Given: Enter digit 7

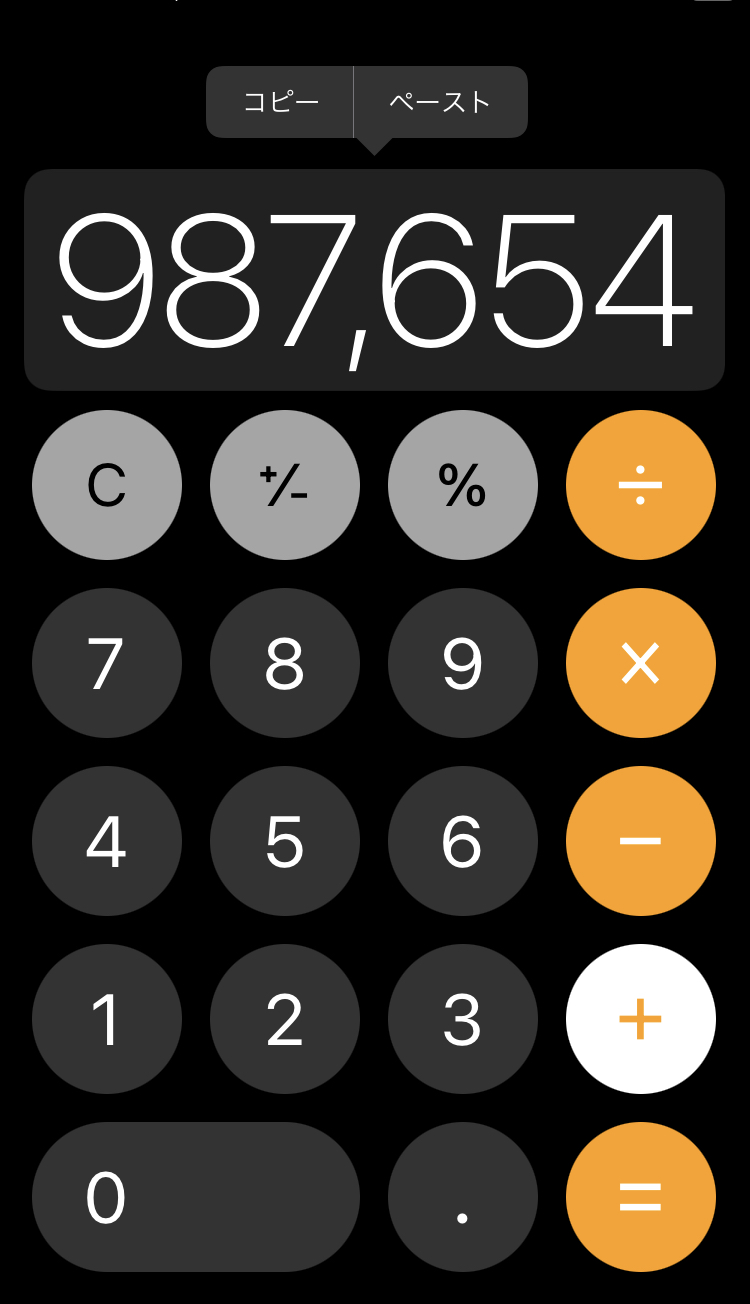Looking at the screenshot, I should tap(107, 663).
